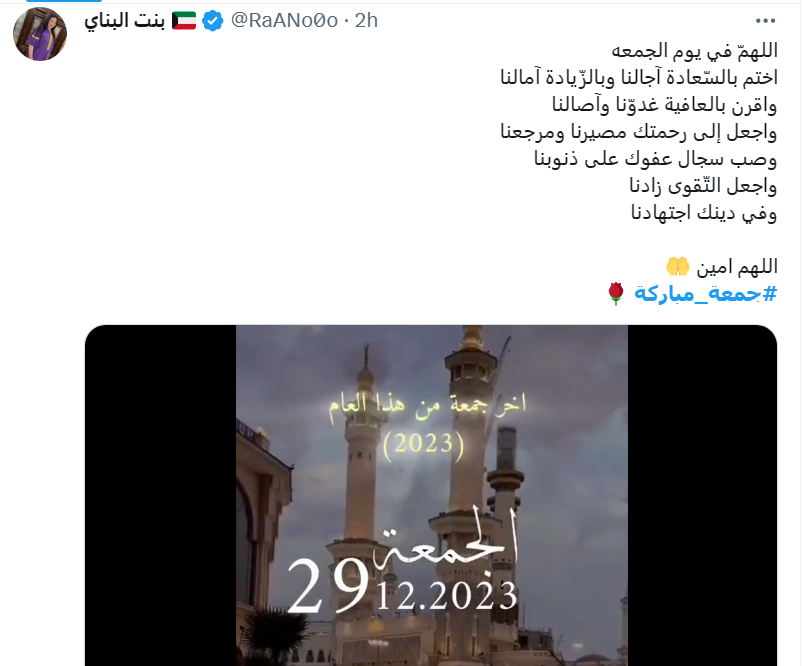This screenshot has height=666, width=803.
Task: Open the بنت البناي display name
Action: 123,20
